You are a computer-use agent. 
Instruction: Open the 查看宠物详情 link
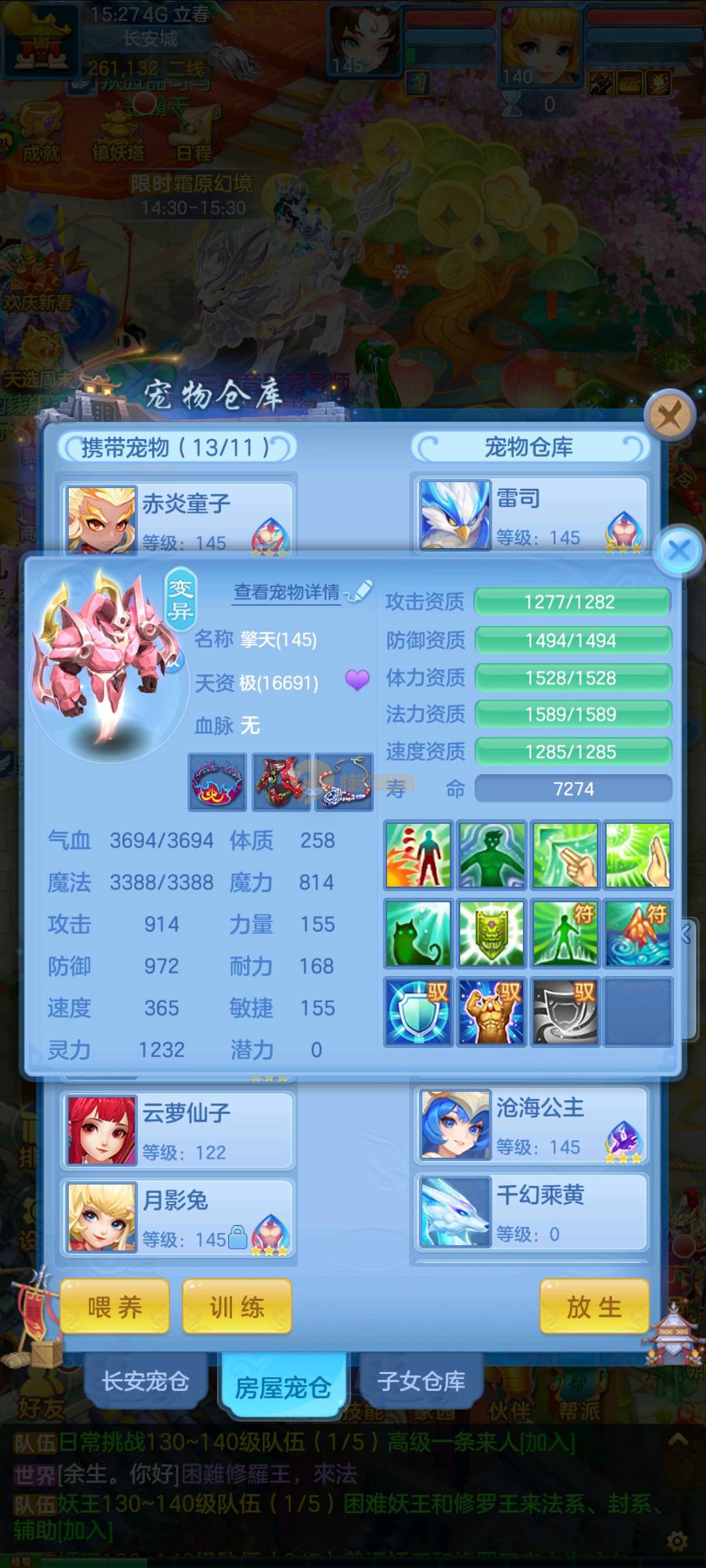click(287, 592)
